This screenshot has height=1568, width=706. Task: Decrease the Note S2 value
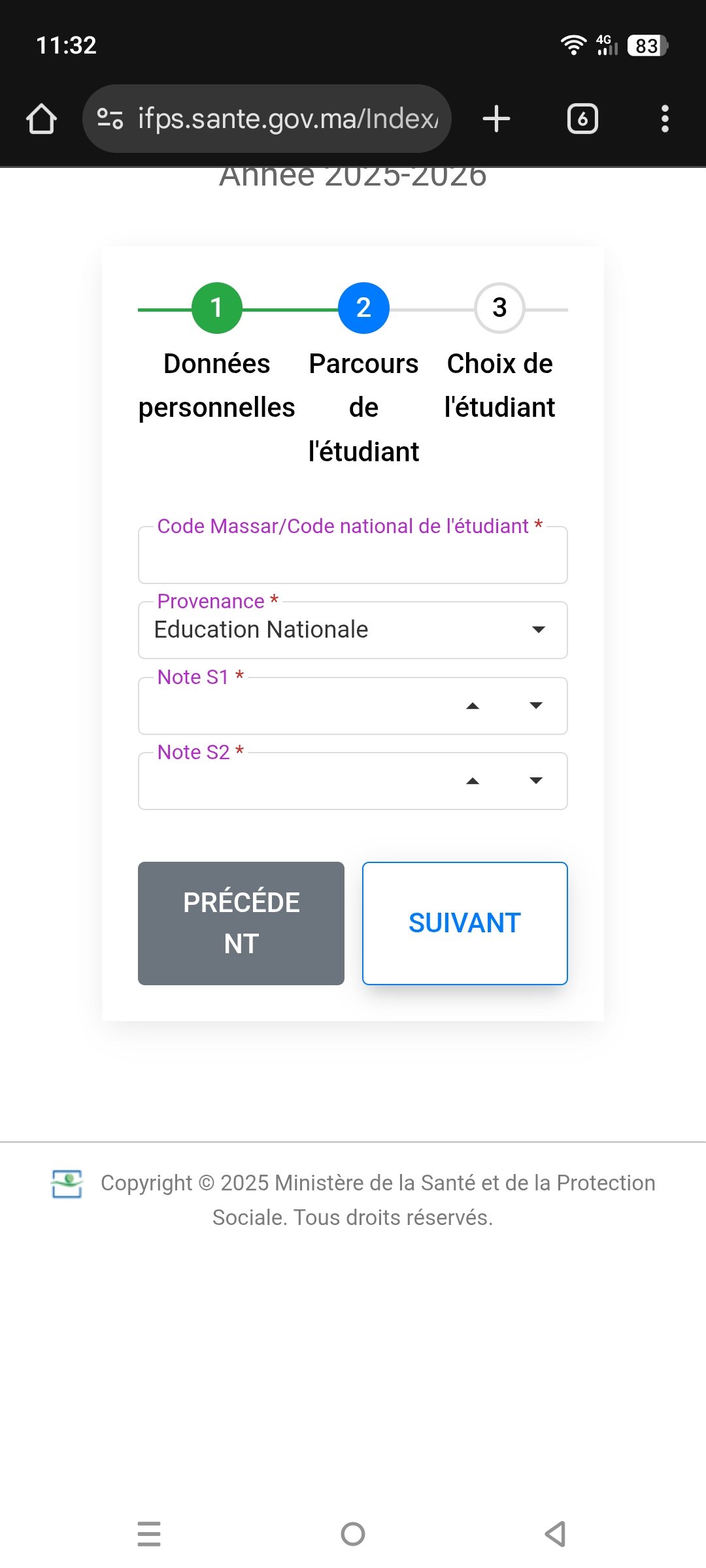pos(536,781)
